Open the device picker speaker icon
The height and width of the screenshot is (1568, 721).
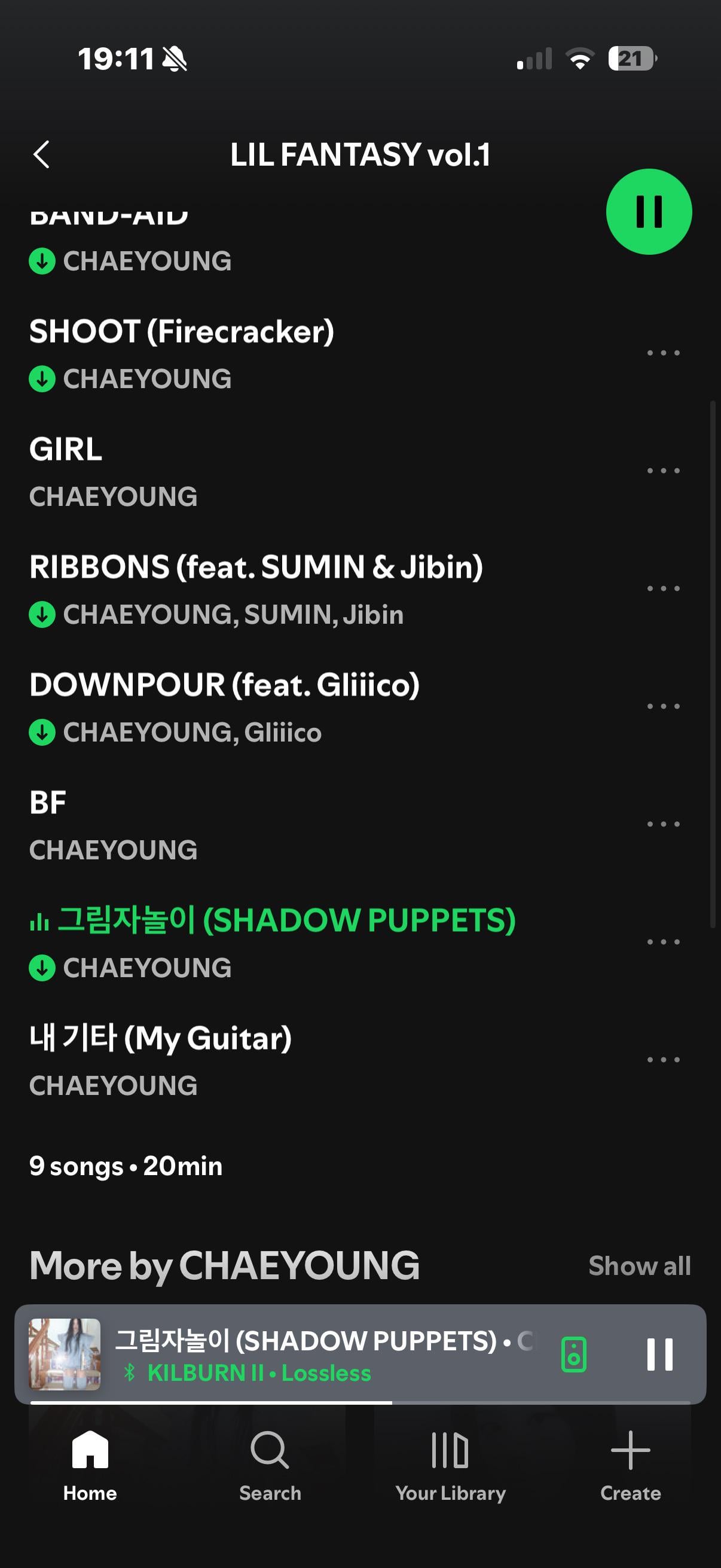573,1355
